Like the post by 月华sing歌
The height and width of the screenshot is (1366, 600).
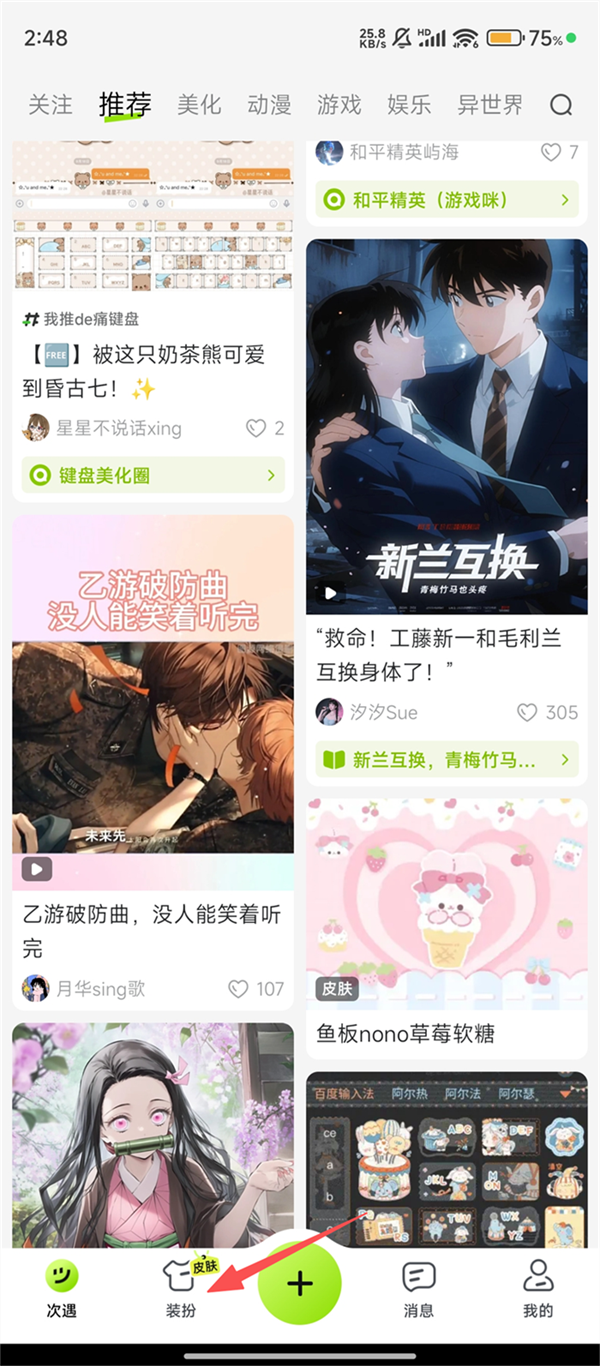click(238, 989)
